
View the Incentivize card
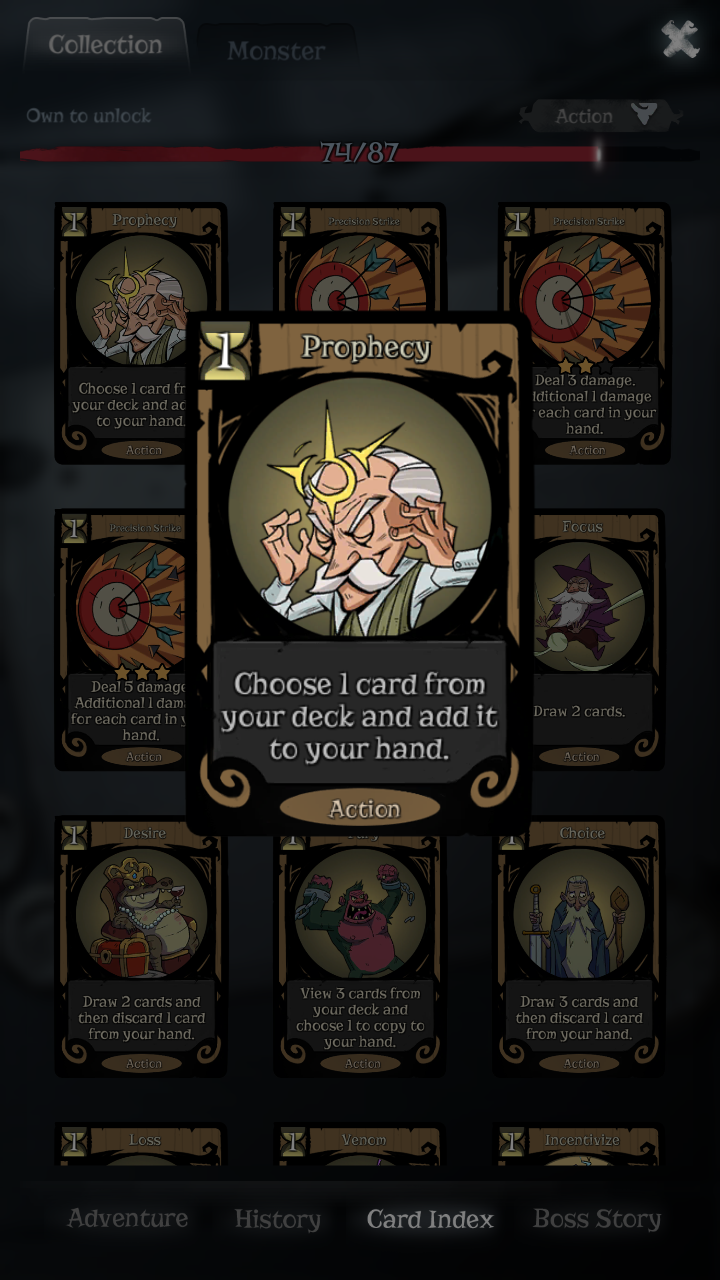point(580,1144)
